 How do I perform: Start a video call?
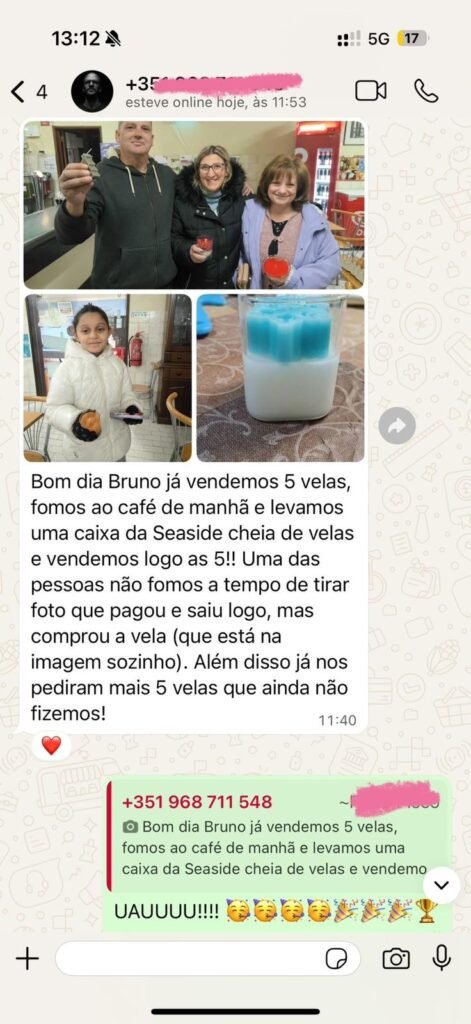(370, 91)
